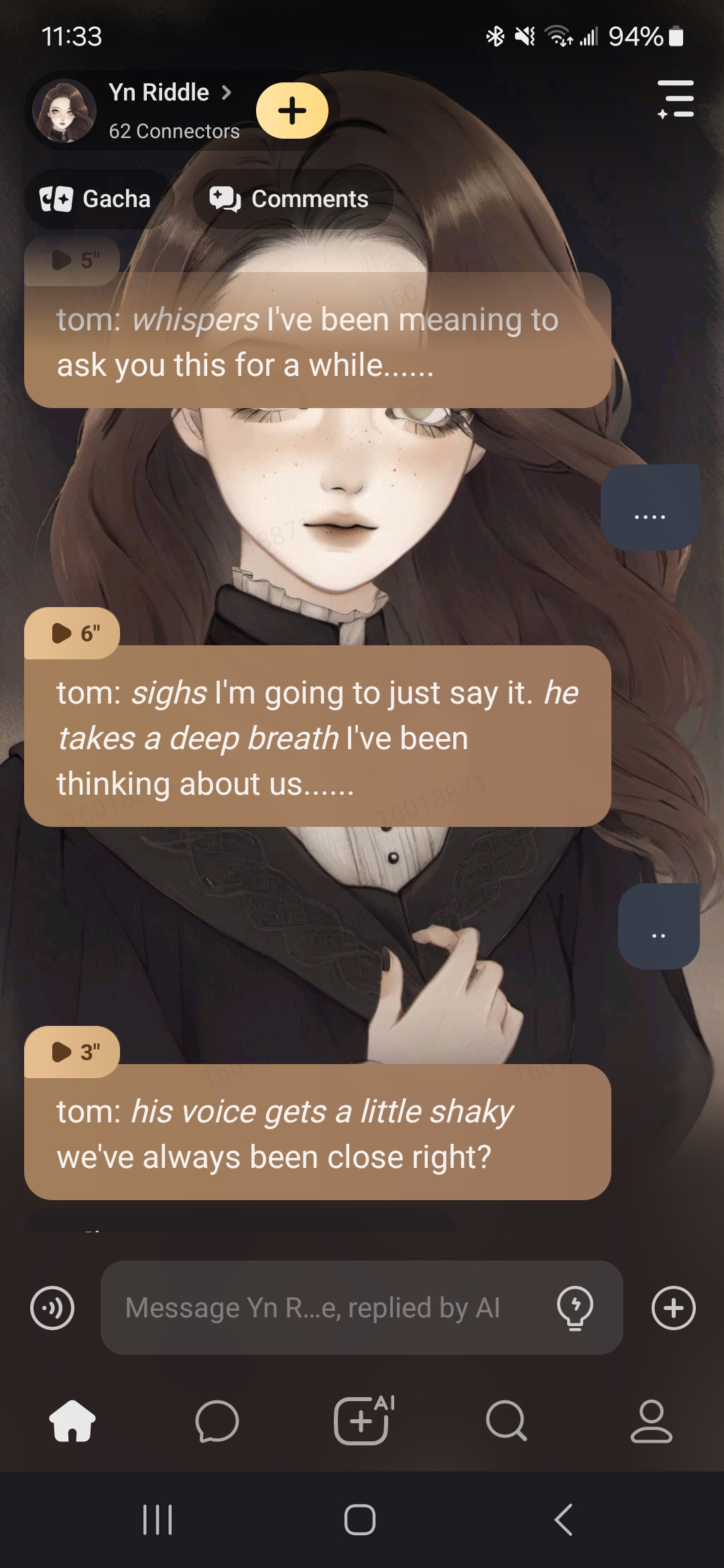Tap the voice input icon
This screenshot has height=1568, width=724.
[52, 1307]
